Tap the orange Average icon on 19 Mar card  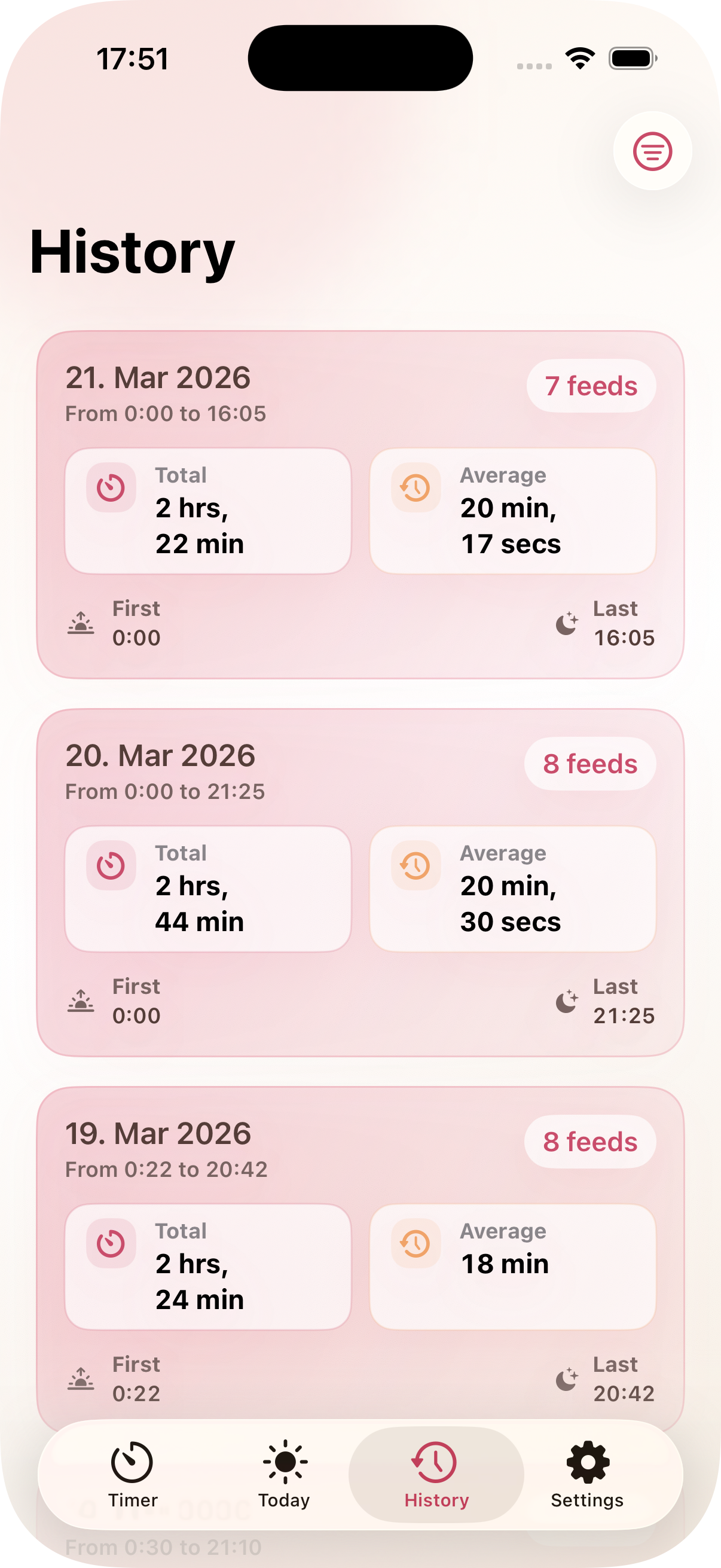point(414,1243)
